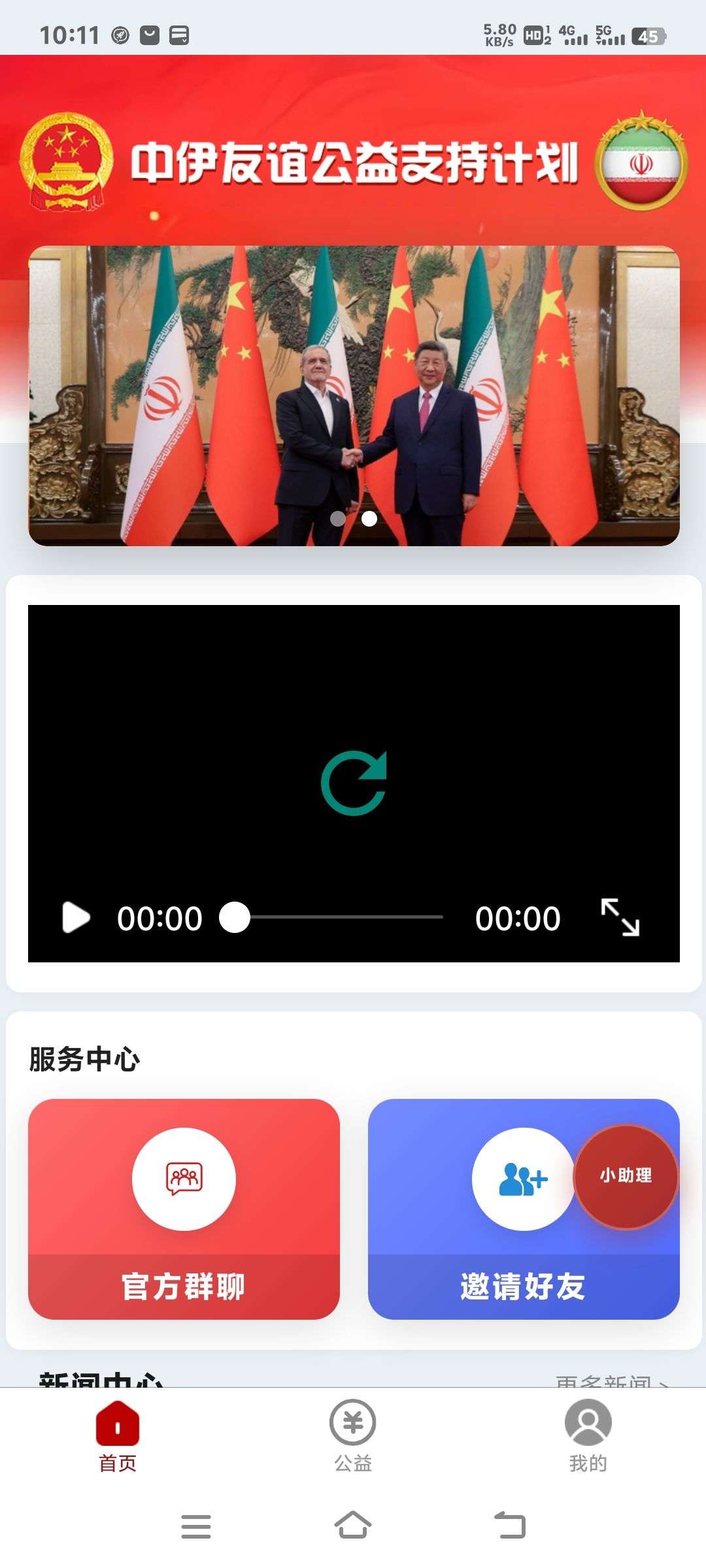This screenshot has height=1568, width=706.
Task: Tap the banner photo of the leaders' handshake
Action: 353,392
